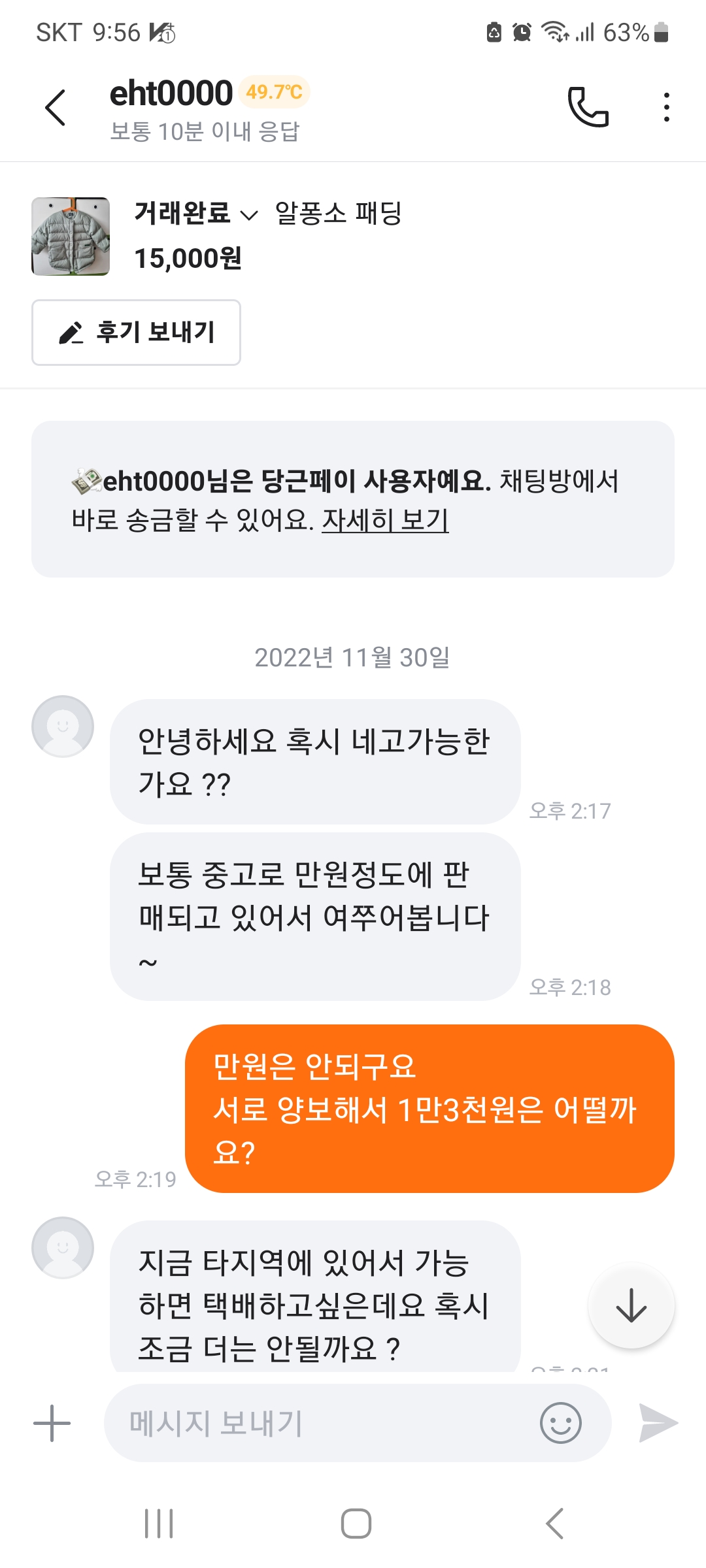Viewport: 706px width, 1568px height.
Task: Send the message with the arrow icon
Action: (658, 1423)
